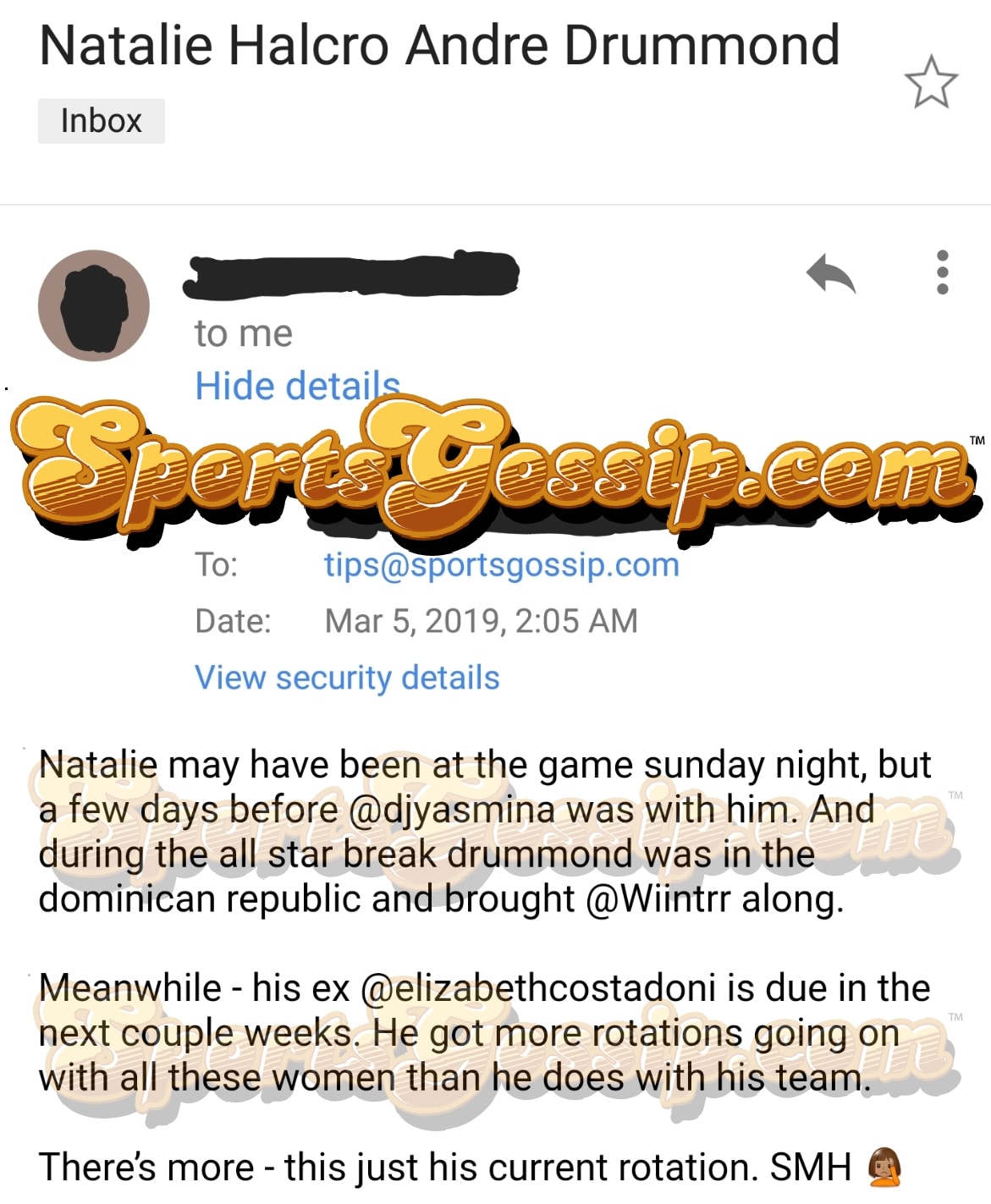The height and width of the screenshot is (1204, 991).
Task: Tap the tips@sportsgossip.com address
Action: [x=501, y=564]
